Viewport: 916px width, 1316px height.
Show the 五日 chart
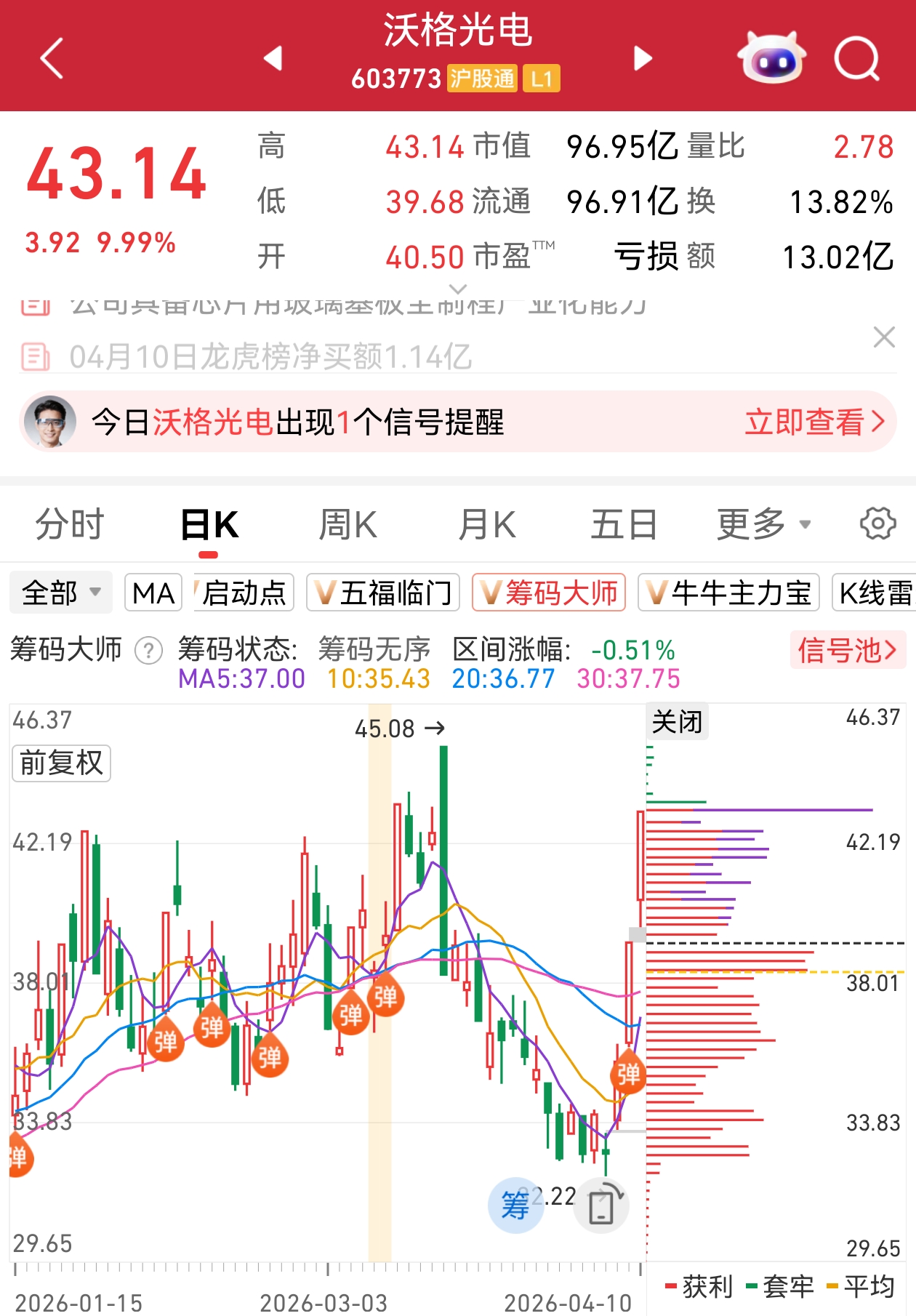[624, 524]
